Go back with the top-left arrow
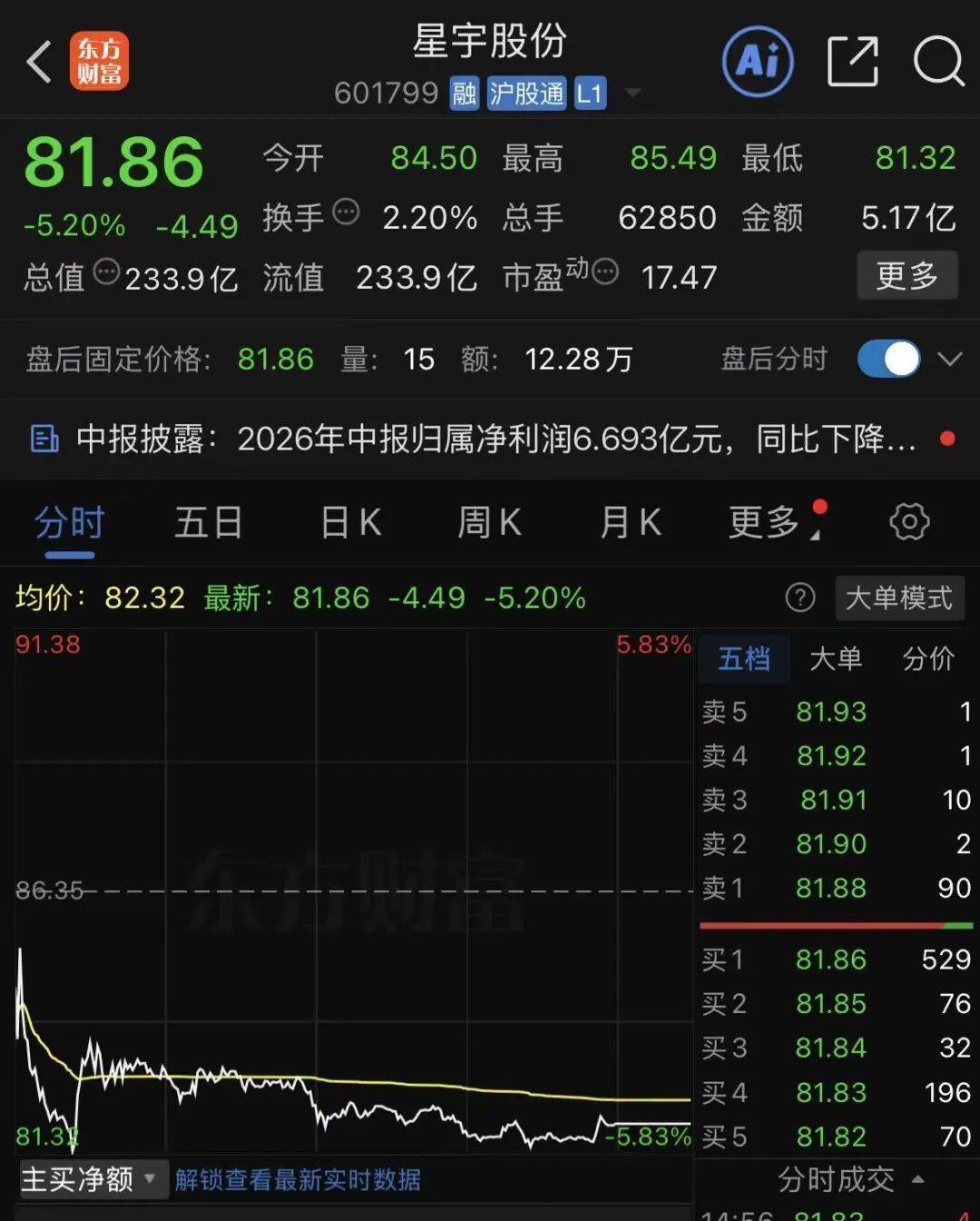 [x=38, y=62]
